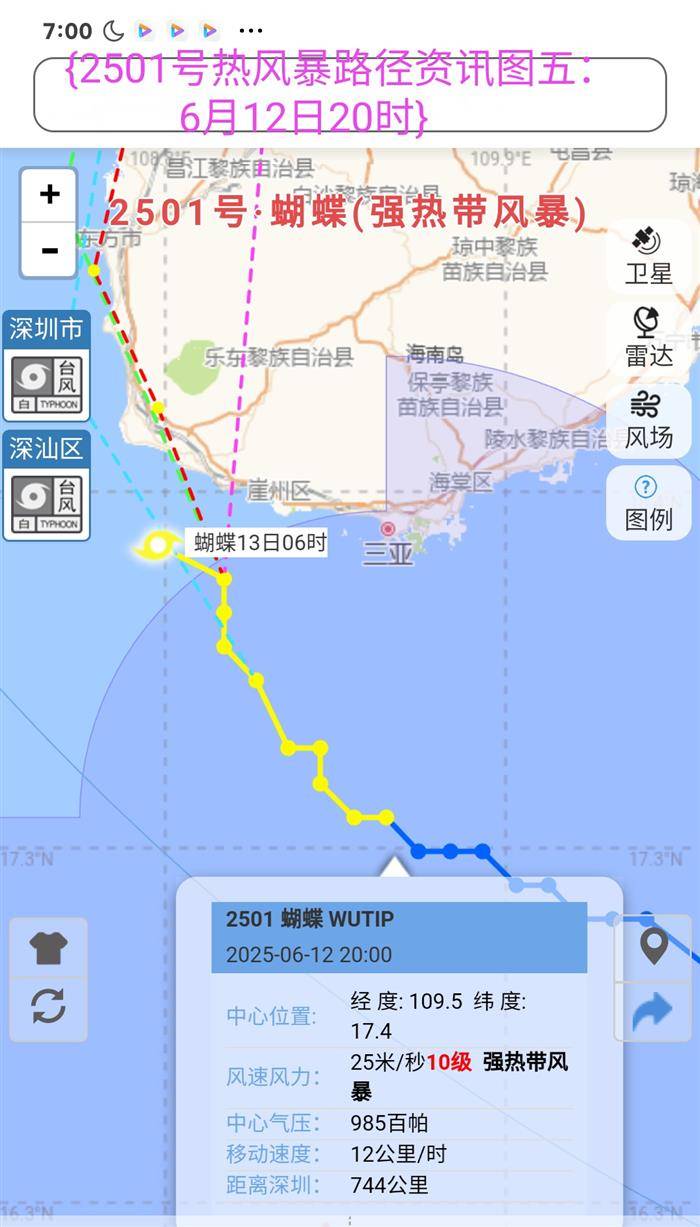700x1227 pixels.
Task: Zoom in on the map
Action: [x=49, y=194]
